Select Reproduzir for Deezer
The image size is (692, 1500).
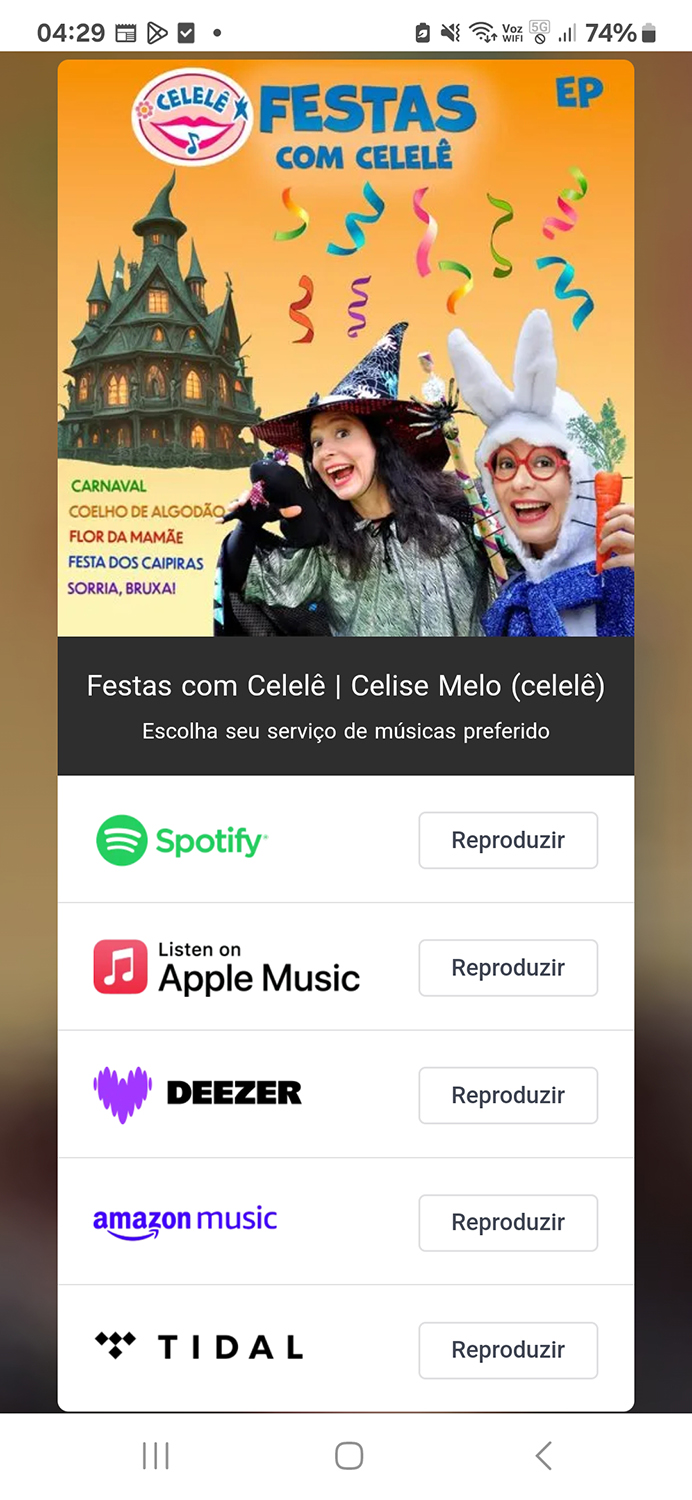tap(508, 1095)
